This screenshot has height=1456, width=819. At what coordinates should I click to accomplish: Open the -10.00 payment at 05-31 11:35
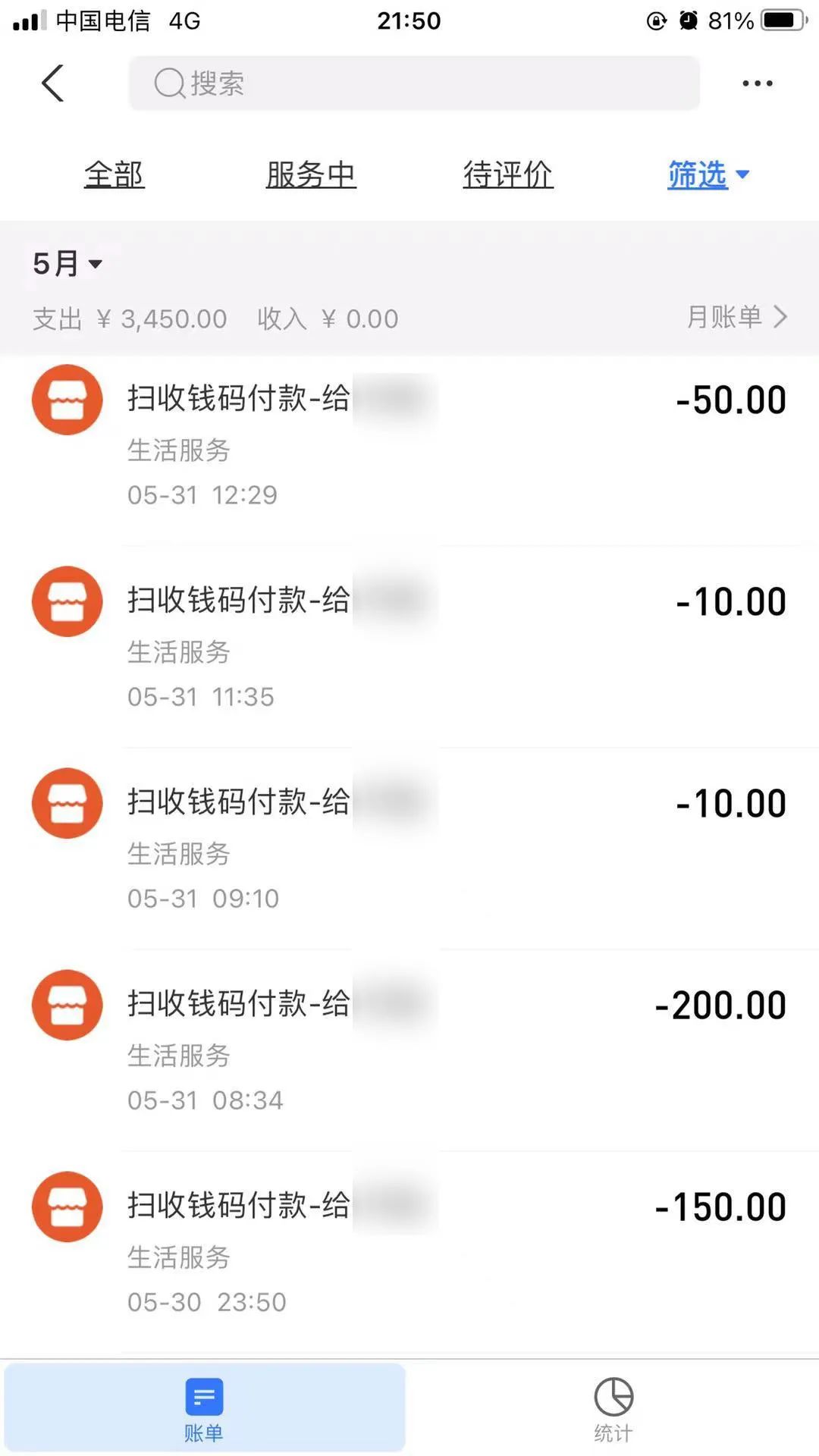tap(409, 647)
